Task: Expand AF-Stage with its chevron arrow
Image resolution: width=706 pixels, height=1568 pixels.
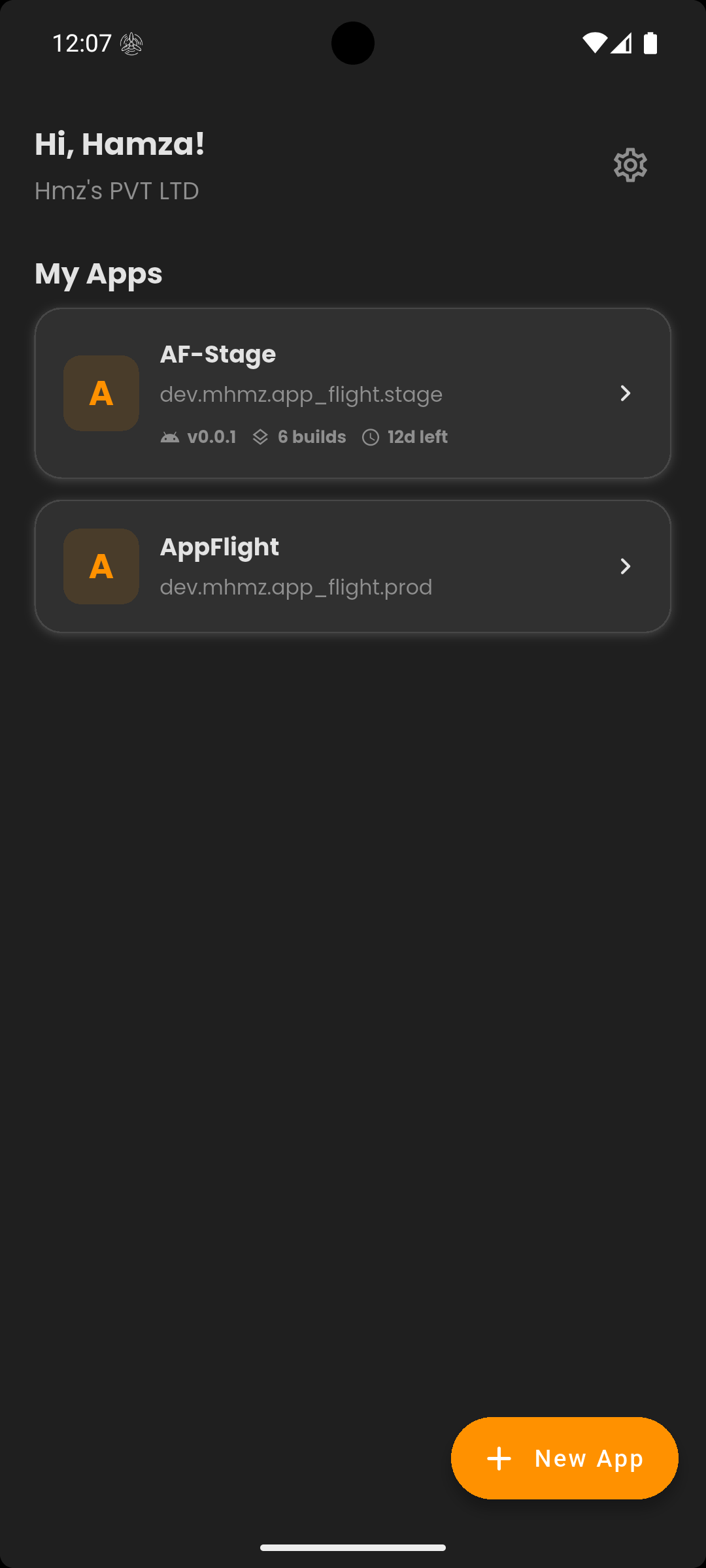Action: click(x=626, y=393)
